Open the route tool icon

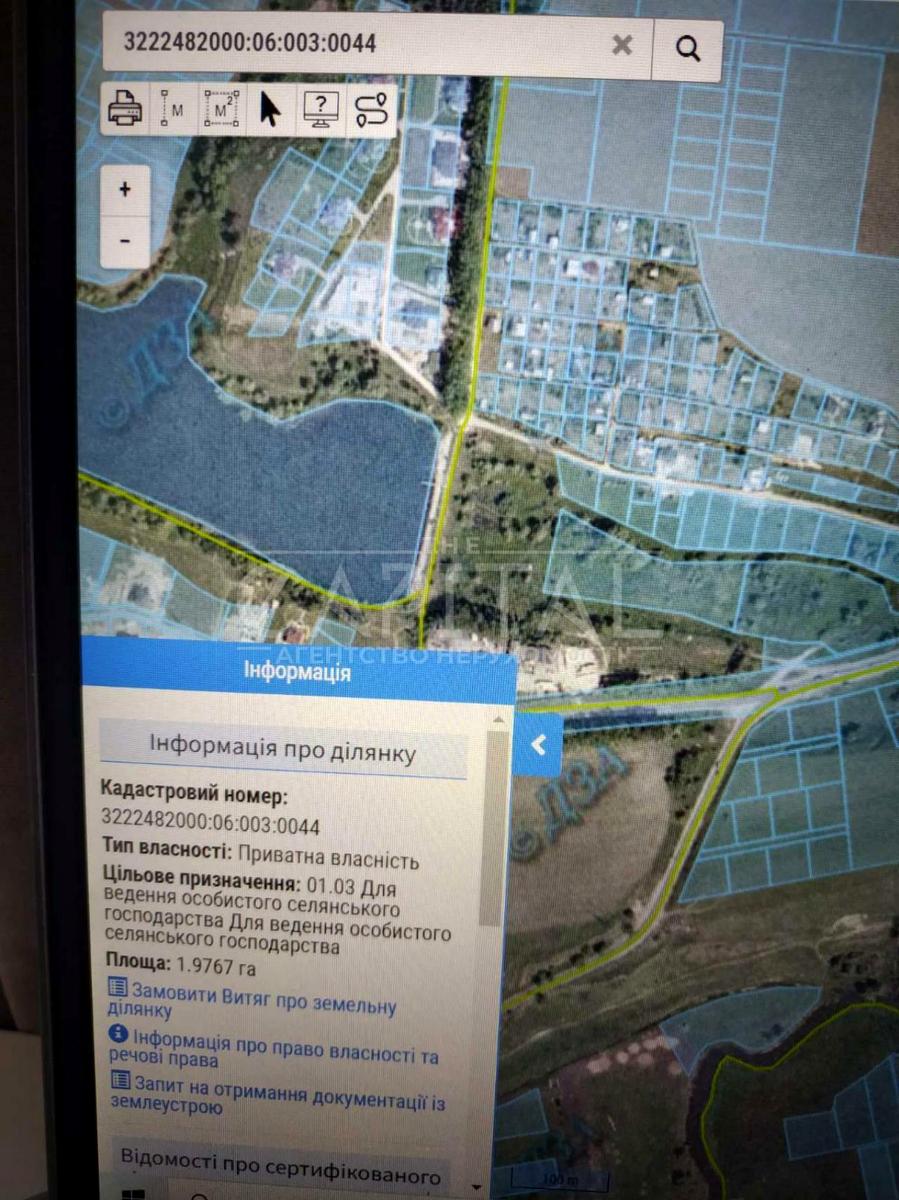point(371,109)
